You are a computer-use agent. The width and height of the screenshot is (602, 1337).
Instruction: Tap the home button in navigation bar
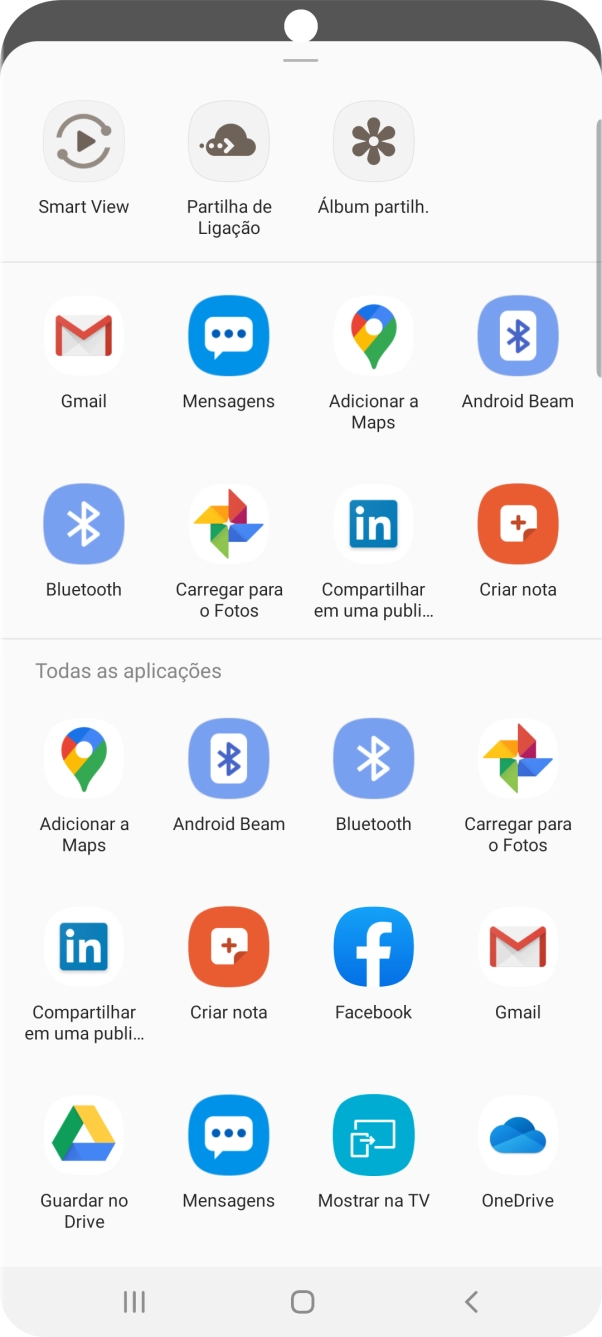[x=302, y=1301]
